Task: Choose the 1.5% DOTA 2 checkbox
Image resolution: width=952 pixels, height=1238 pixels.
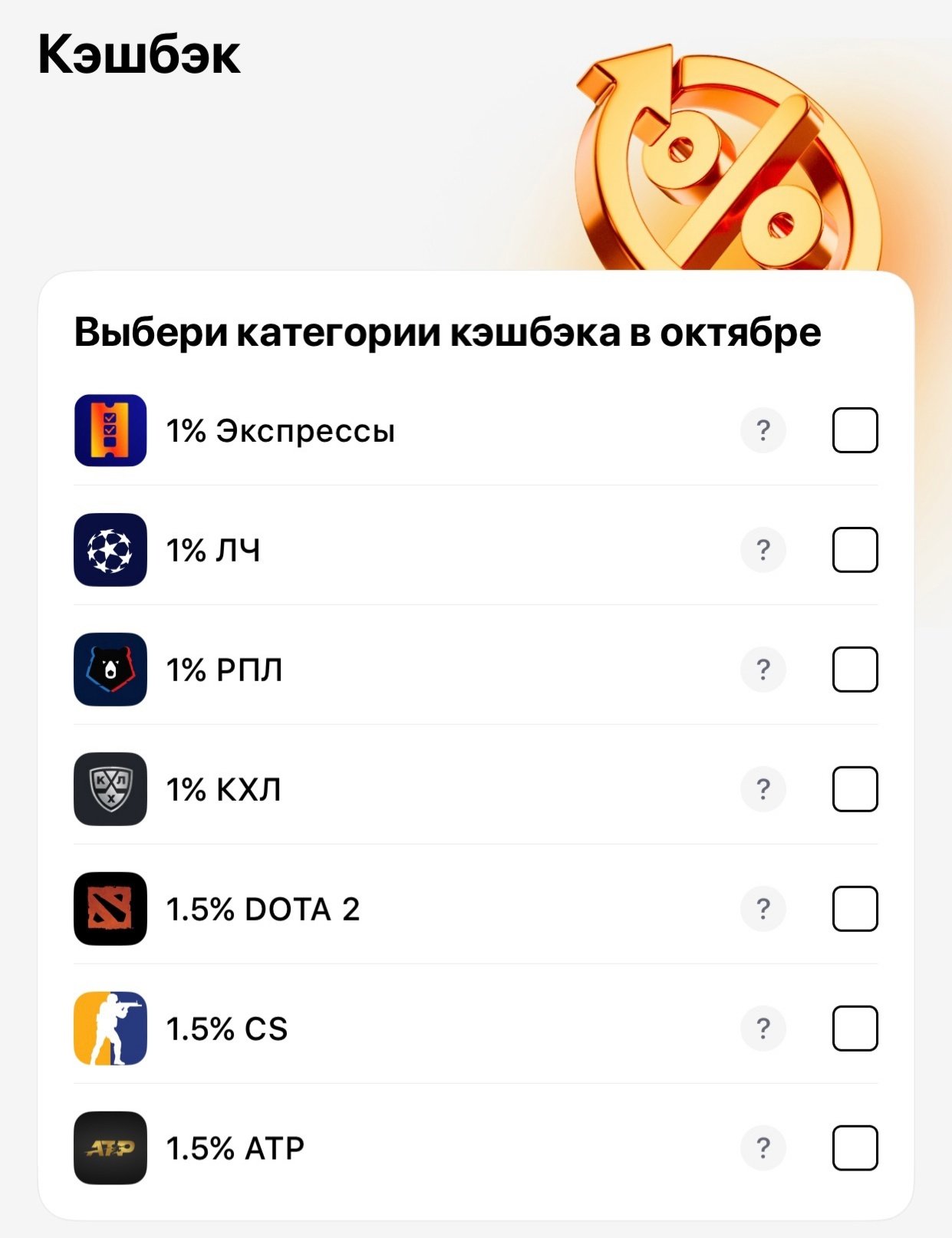Action: click(855, 909)
